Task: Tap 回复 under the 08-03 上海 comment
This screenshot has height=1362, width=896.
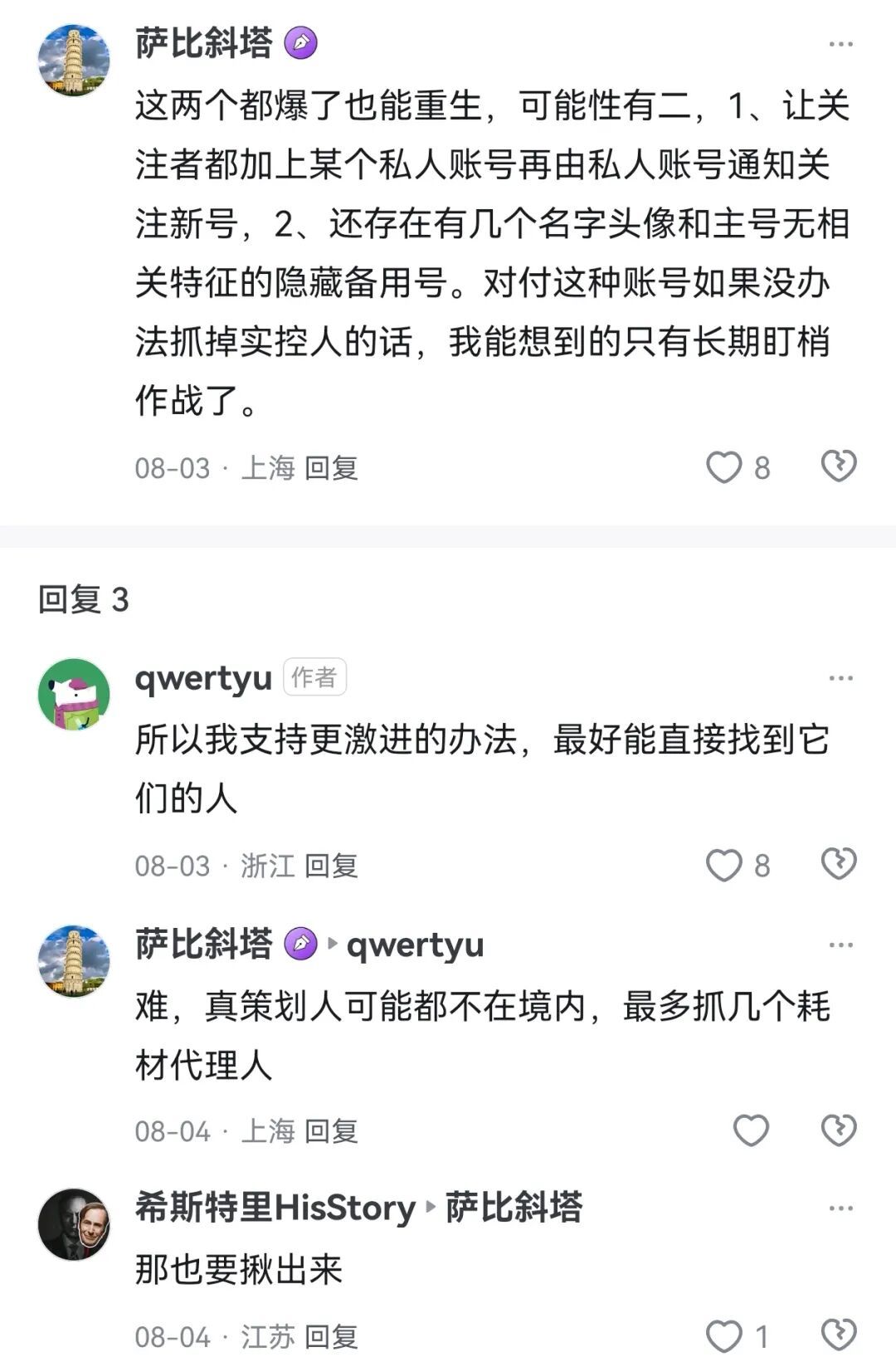Action: pyautogui.click(x=331, y=468)
